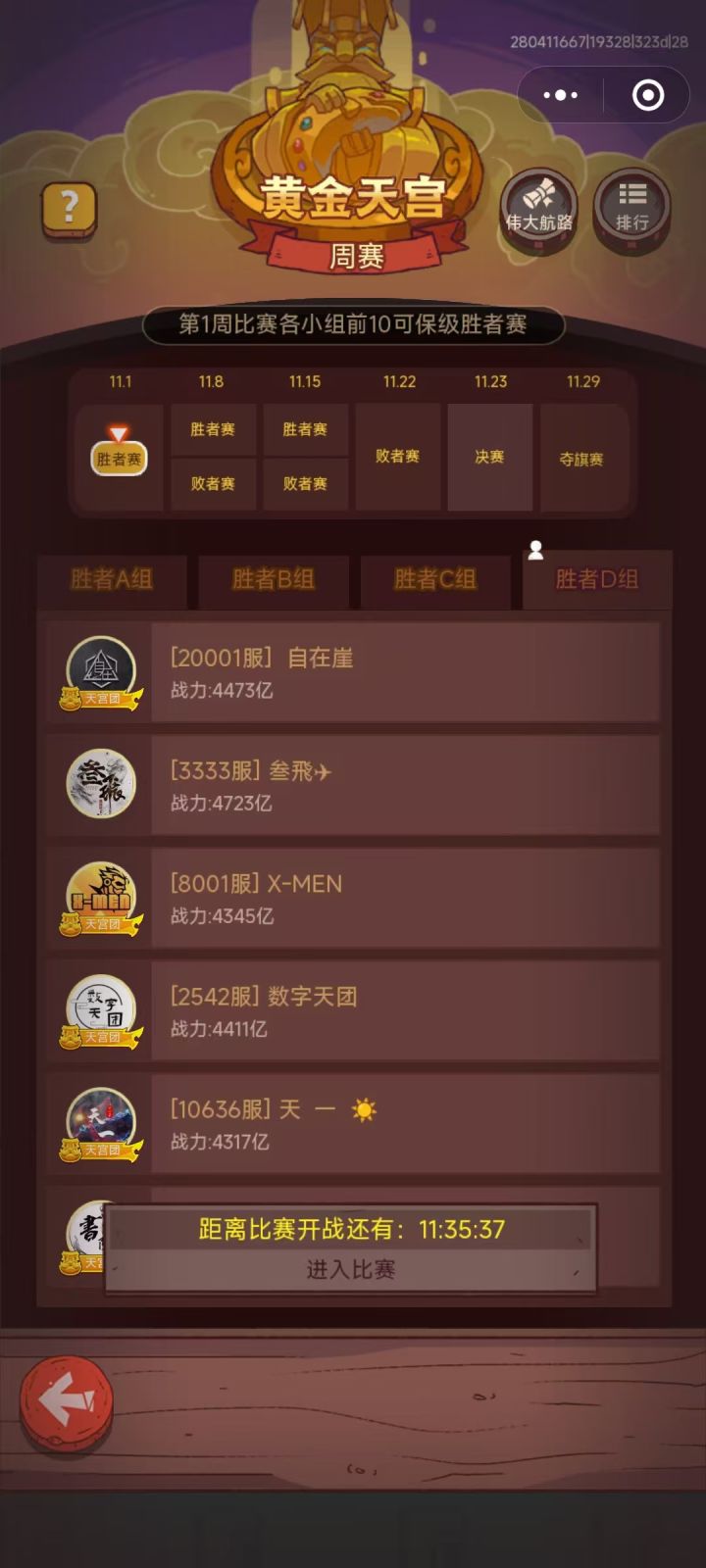Click the 天 一 guild avatar

pos(103,1117)
